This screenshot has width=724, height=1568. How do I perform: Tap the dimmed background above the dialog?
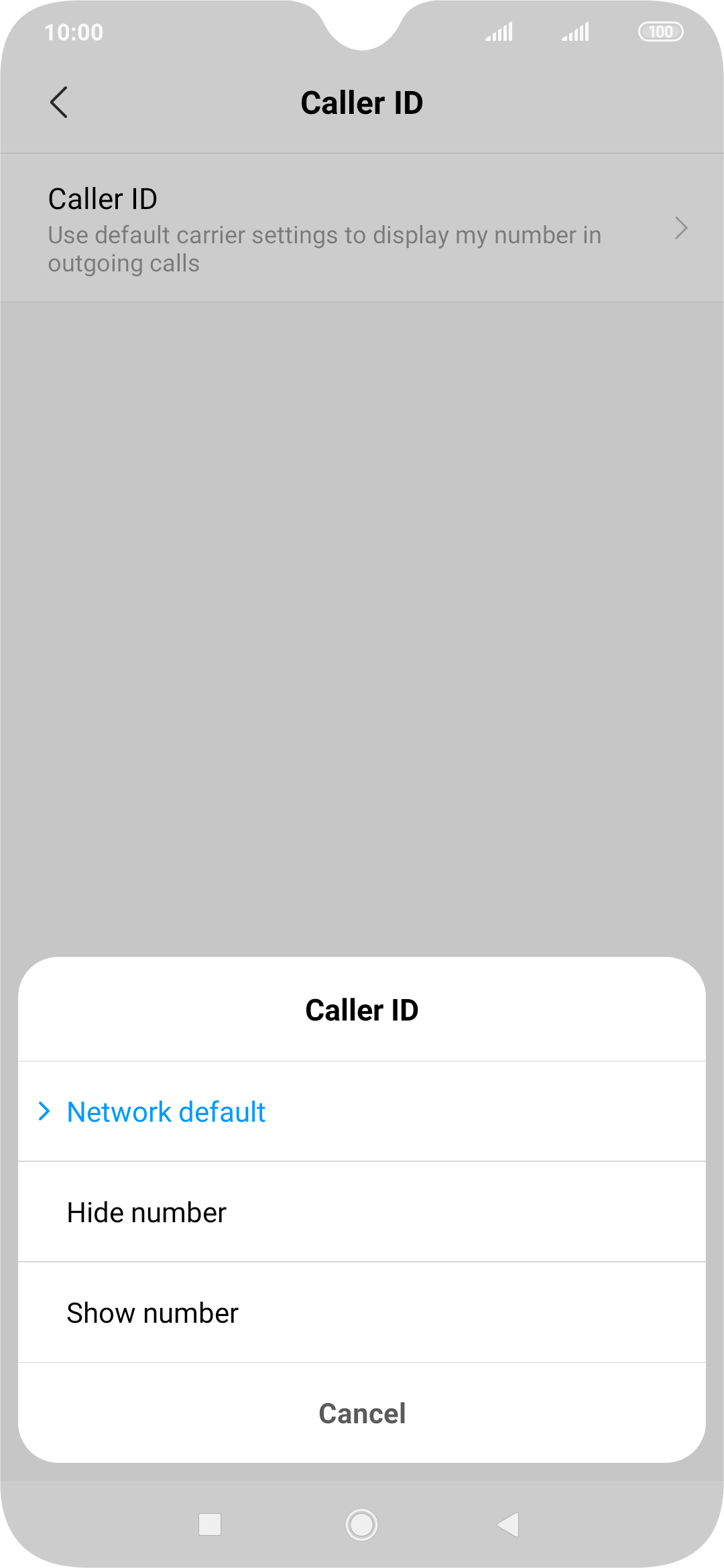pos(361,603)
